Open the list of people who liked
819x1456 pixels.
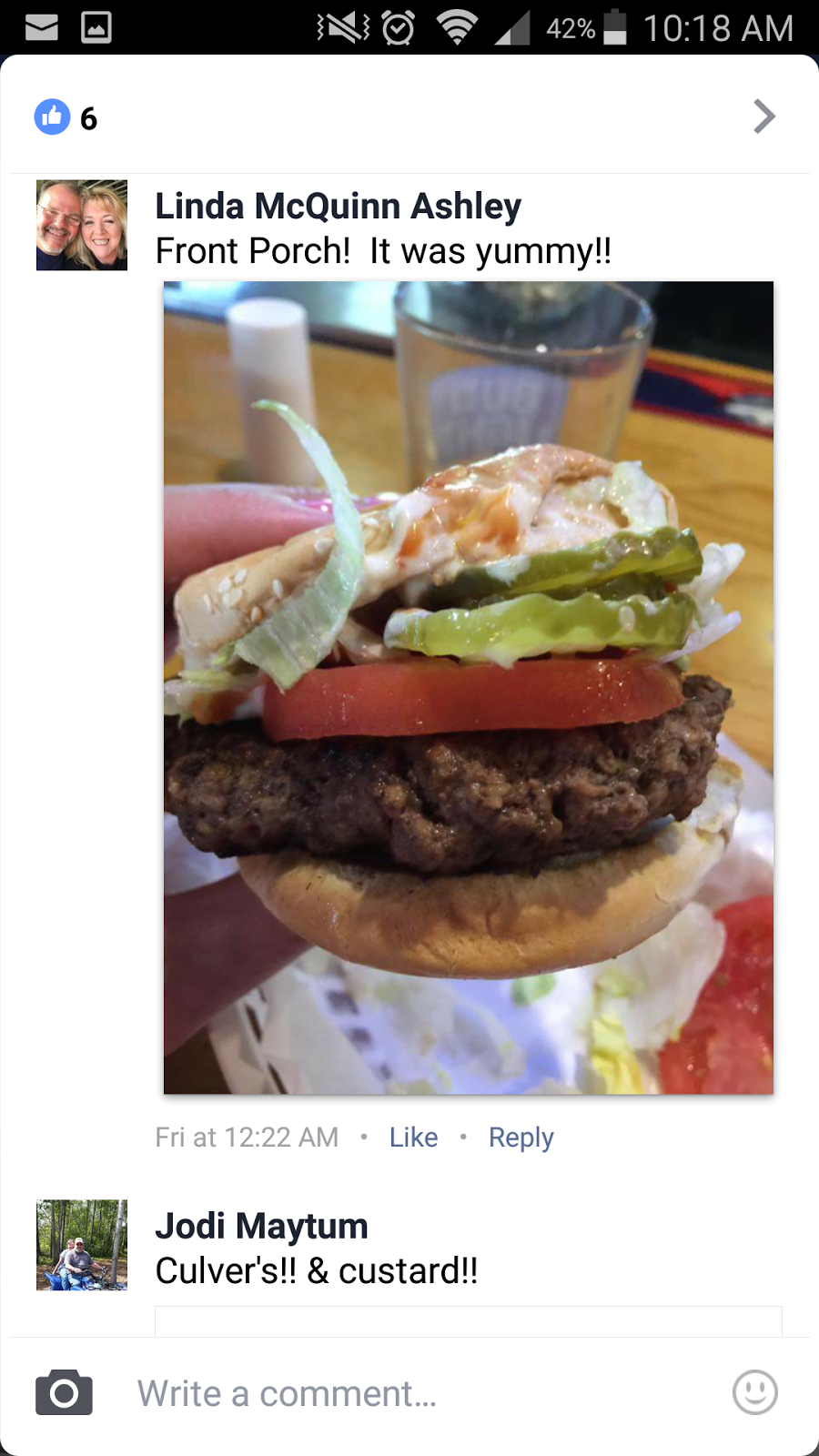tap(66, 117)
